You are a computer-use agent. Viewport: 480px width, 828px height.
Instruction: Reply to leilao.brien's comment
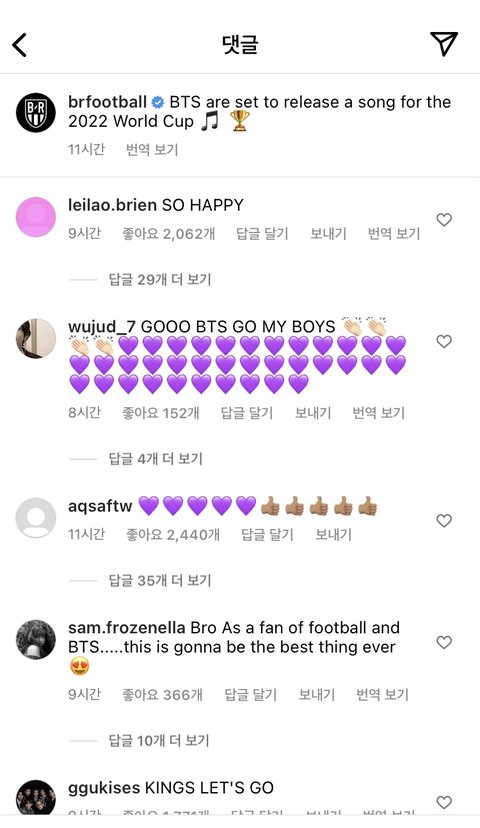coord(262,233)
